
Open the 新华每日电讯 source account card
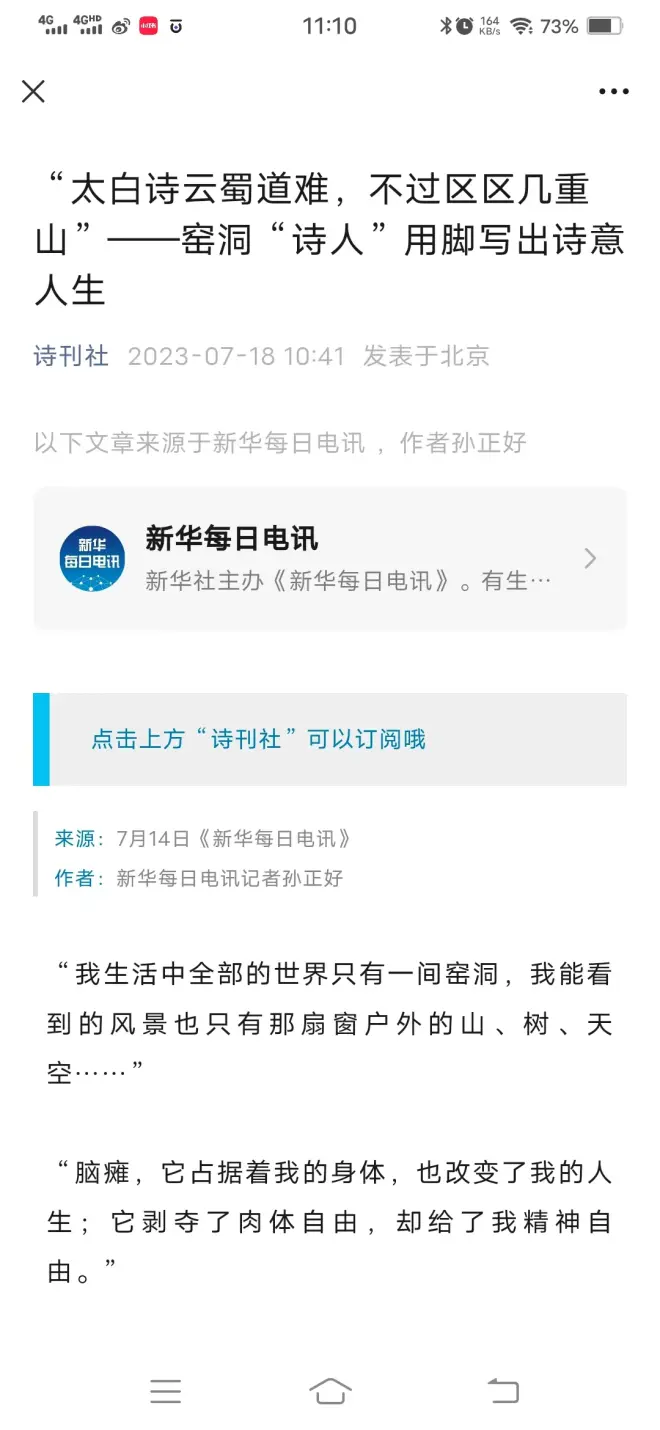tap(330, 558)
